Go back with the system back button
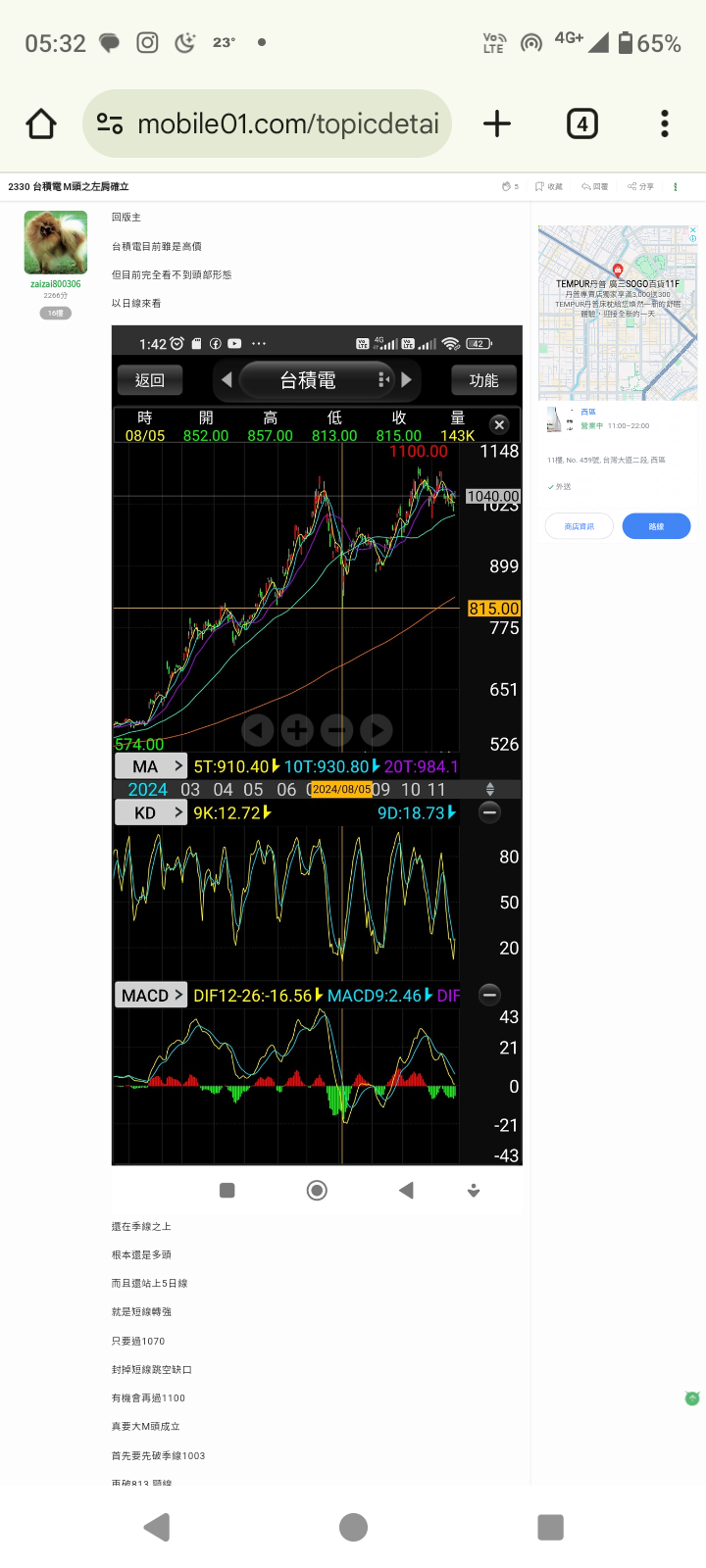 157,1527
